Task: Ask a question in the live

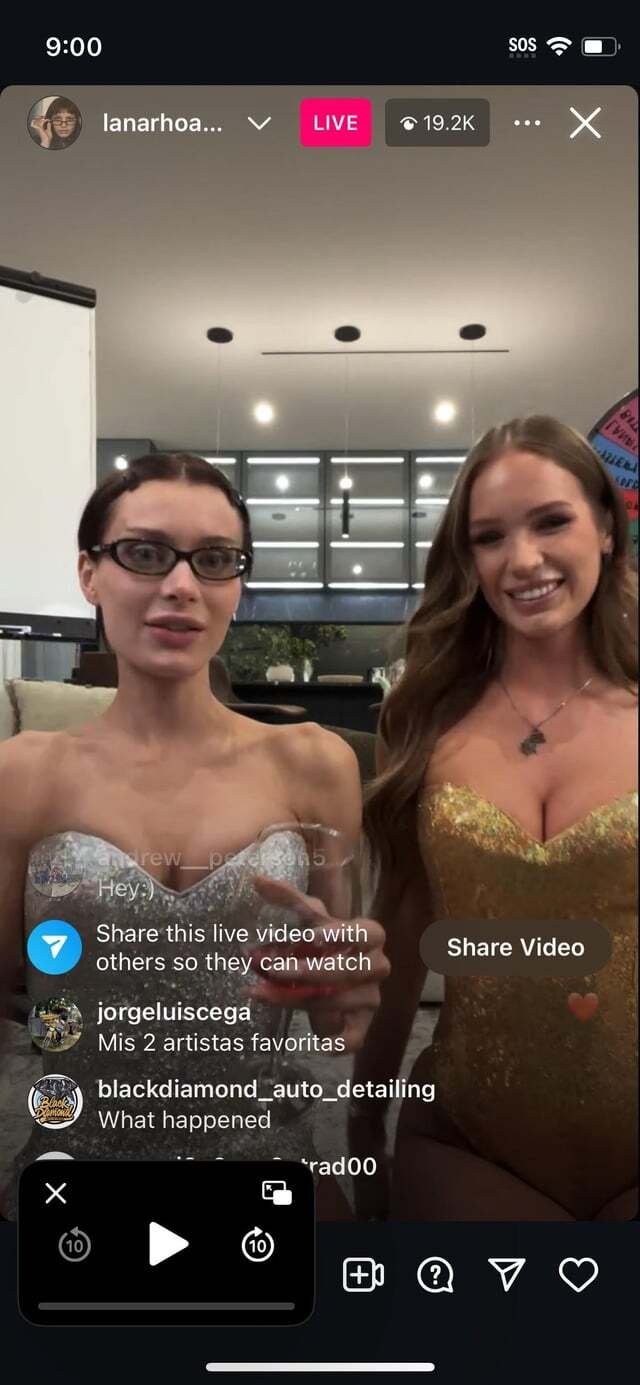Action: click(x=435, y=1274)
